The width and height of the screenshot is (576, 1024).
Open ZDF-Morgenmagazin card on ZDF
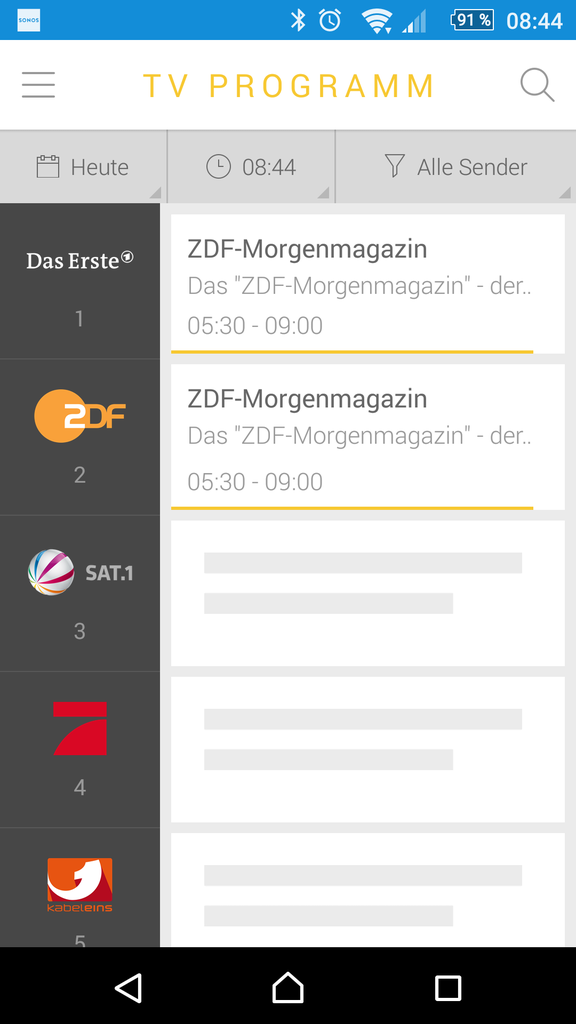(x=368, y=437)
